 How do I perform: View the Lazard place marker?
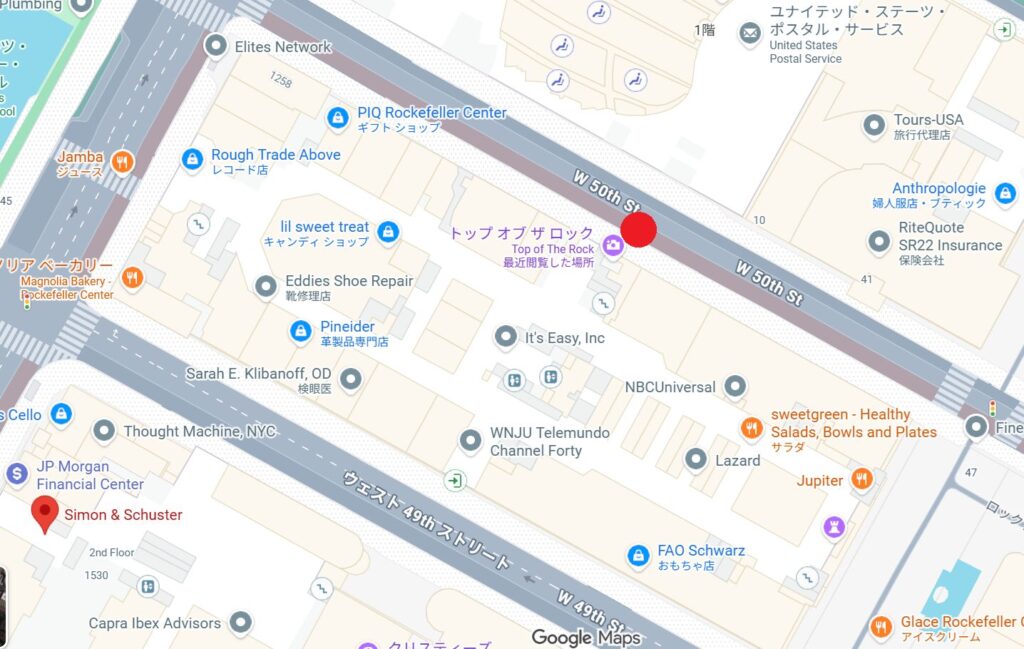(696, 459)
